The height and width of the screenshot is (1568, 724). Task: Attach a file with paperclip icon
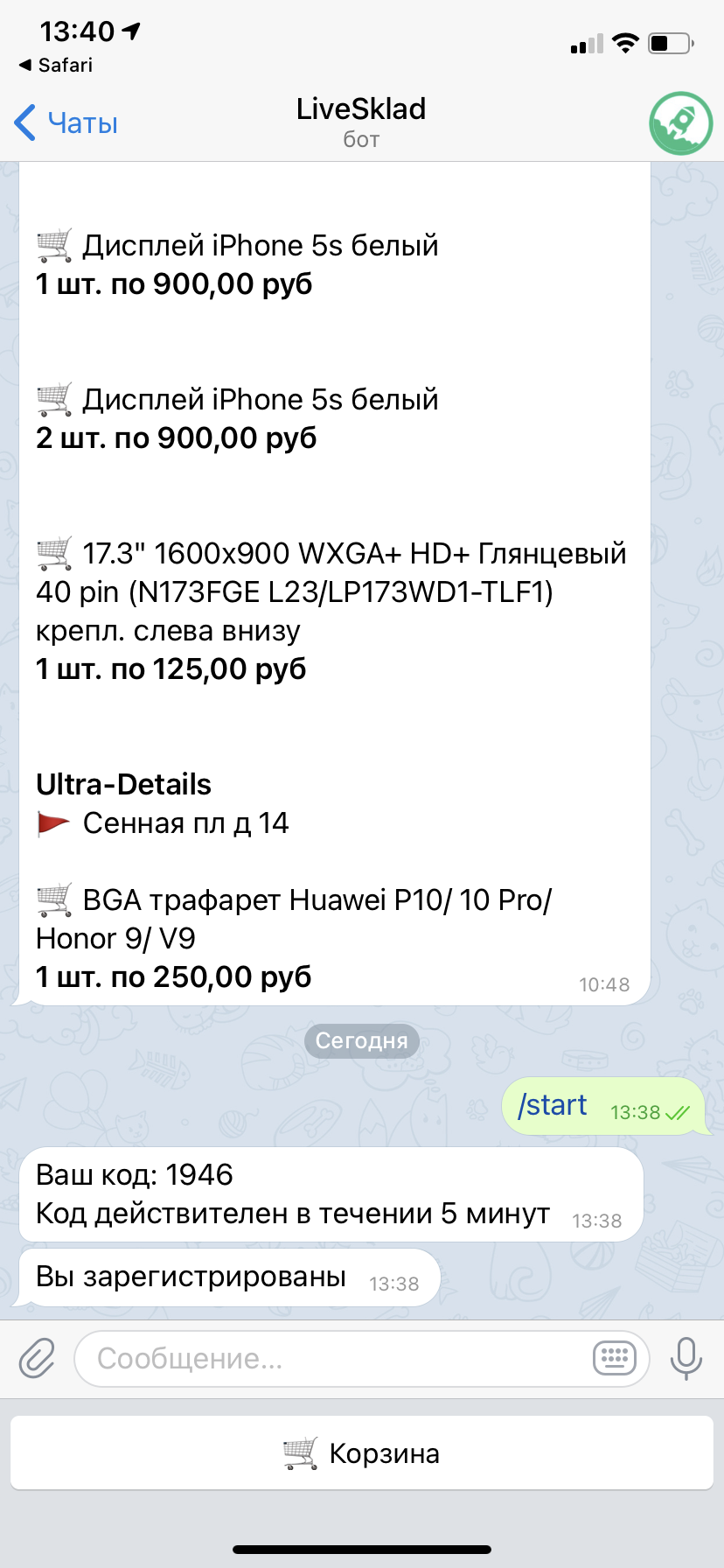(x=37, y=1358)
